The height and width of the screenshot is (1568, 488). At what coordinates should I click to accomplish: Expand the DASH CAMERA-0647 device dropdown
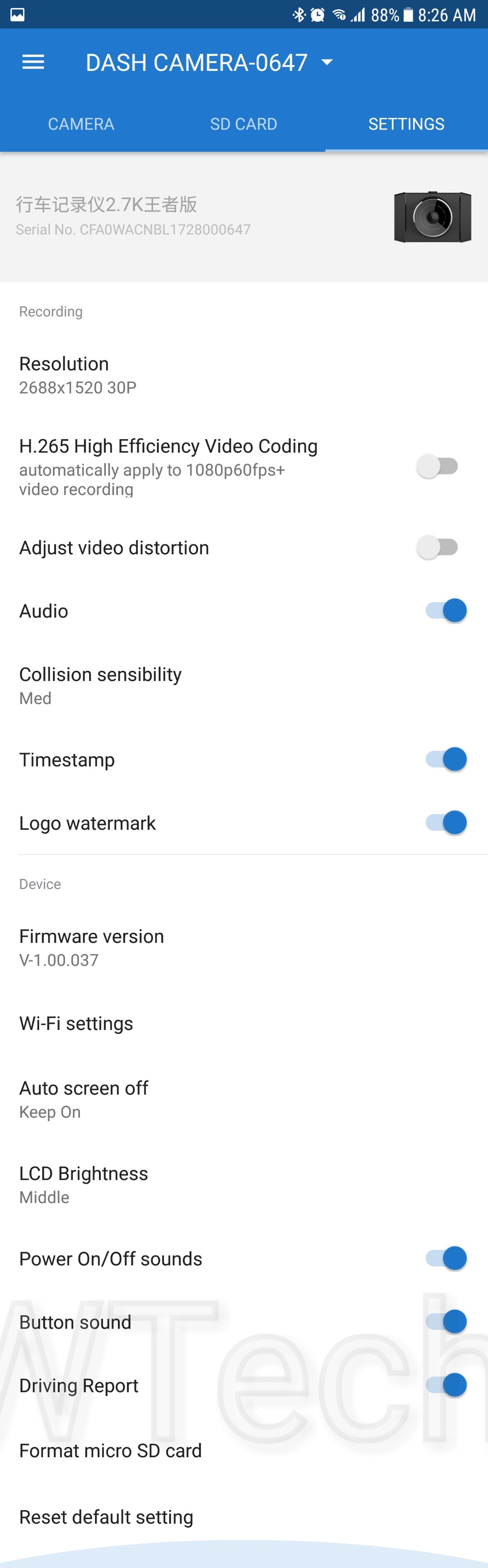pos(327,62)
